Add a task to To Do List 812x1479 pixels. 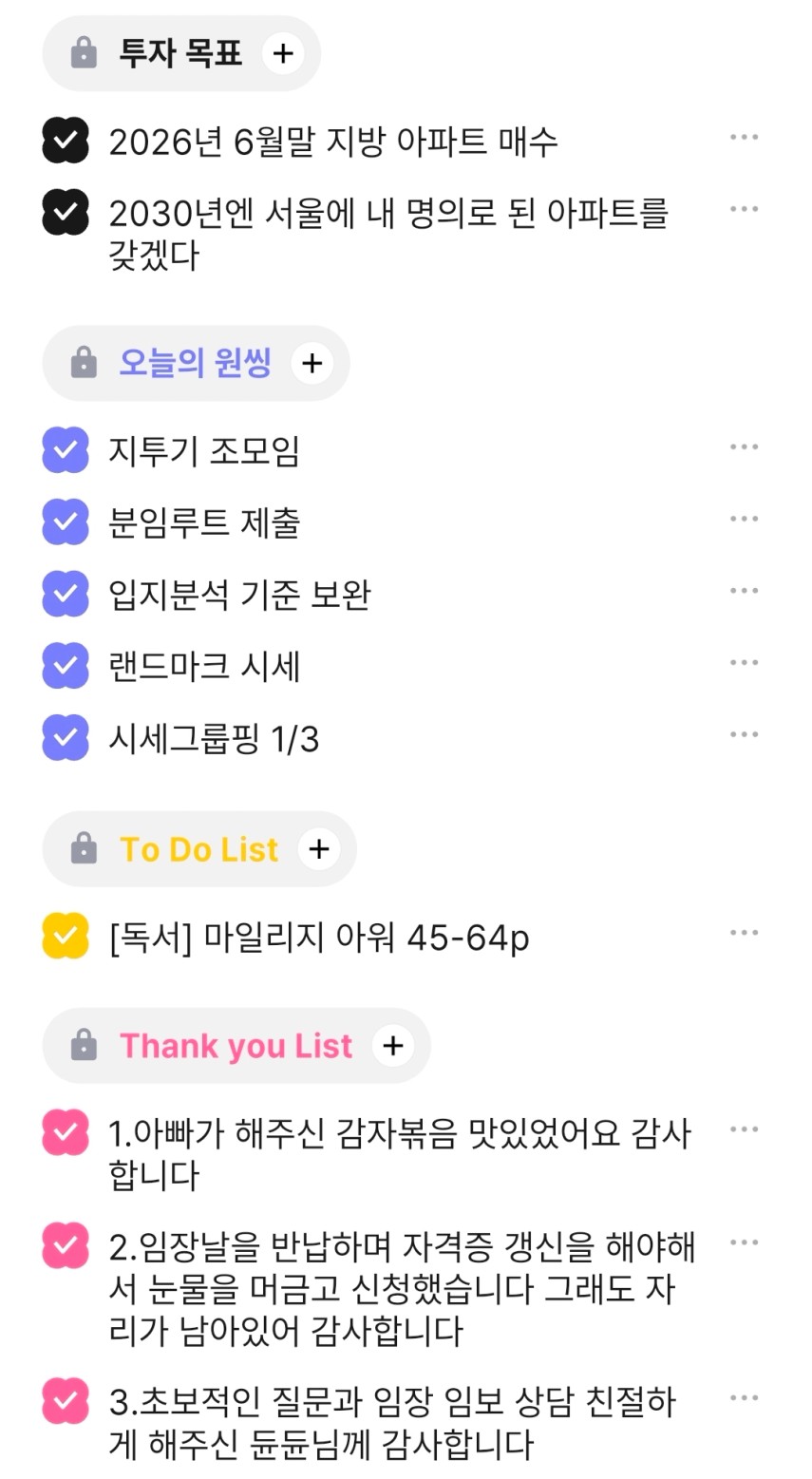point(319,848)
